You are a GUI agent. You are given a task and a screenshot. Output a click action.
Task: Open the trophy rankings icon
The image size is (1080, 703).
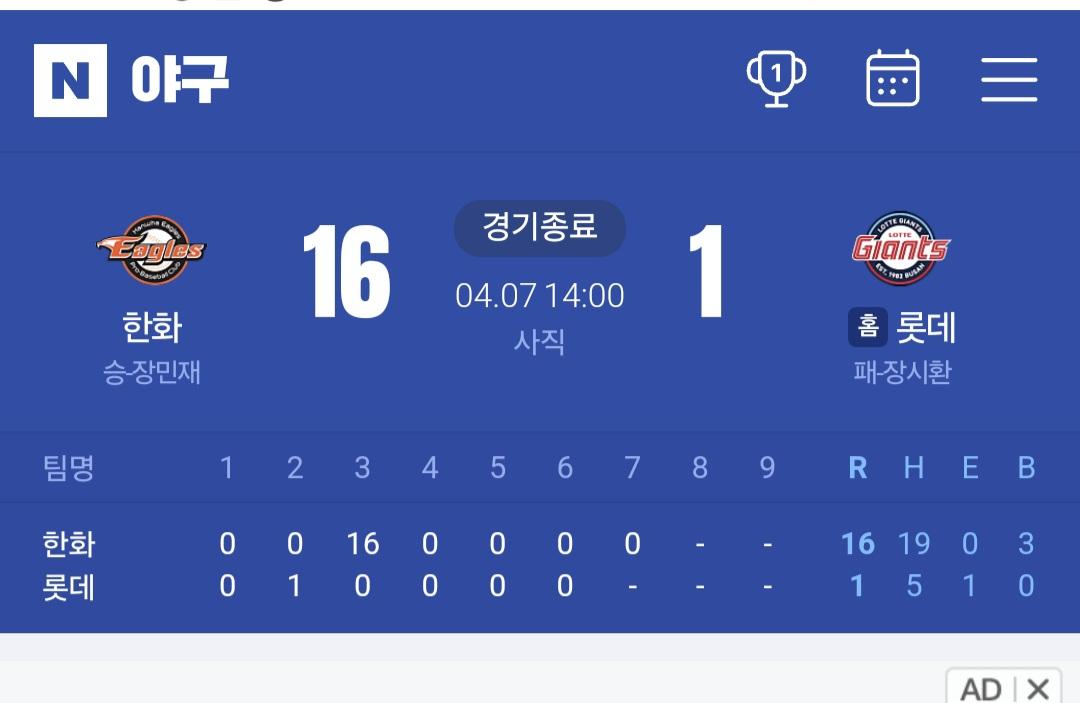(x=777, y=78)
